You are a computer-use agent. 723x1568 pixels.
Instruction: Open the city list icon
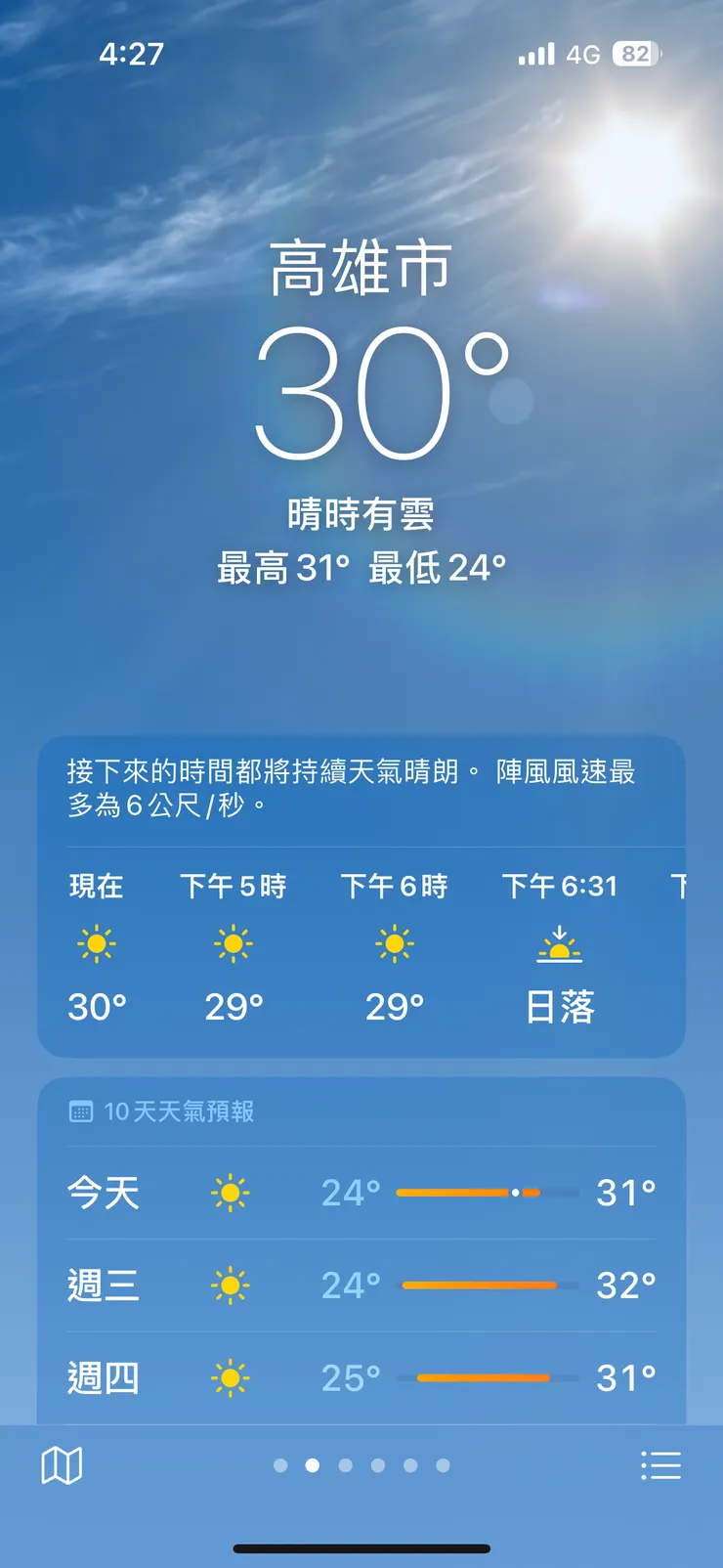[x=661, y=1465]
